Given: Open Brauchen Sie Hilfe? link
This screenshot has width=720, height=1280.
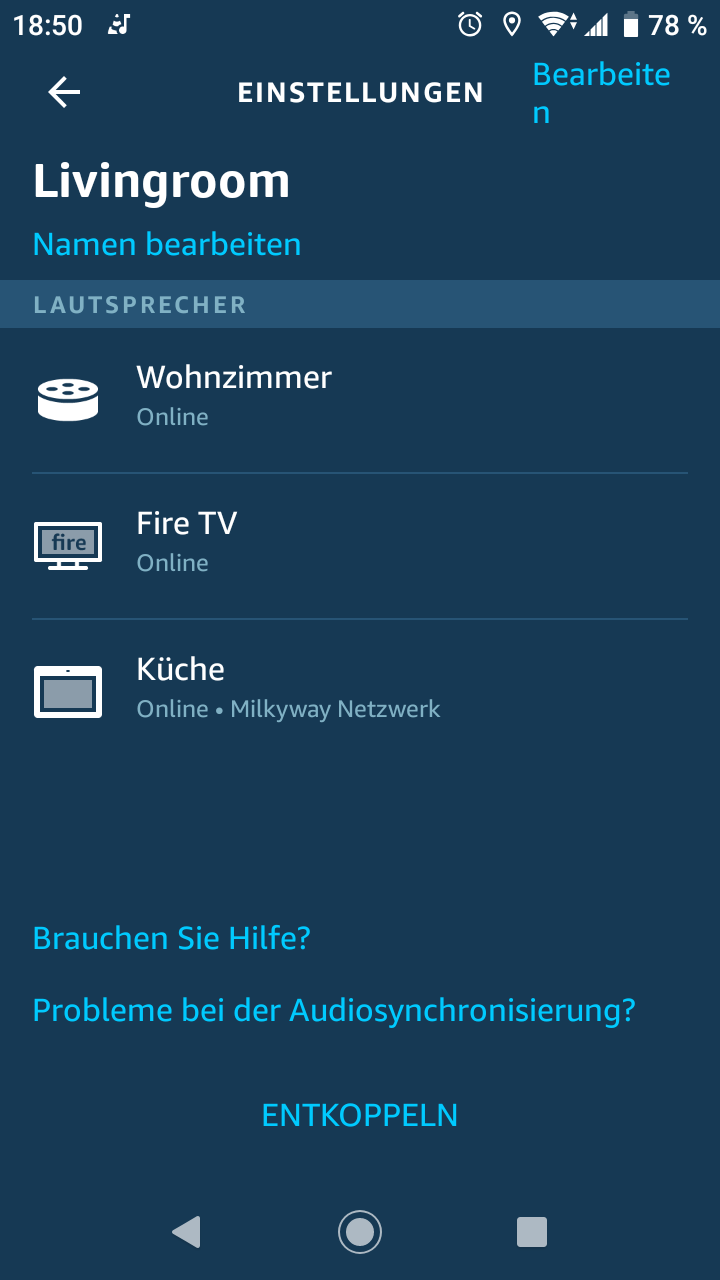Looking at the screenshot, I should pos(172,938).
